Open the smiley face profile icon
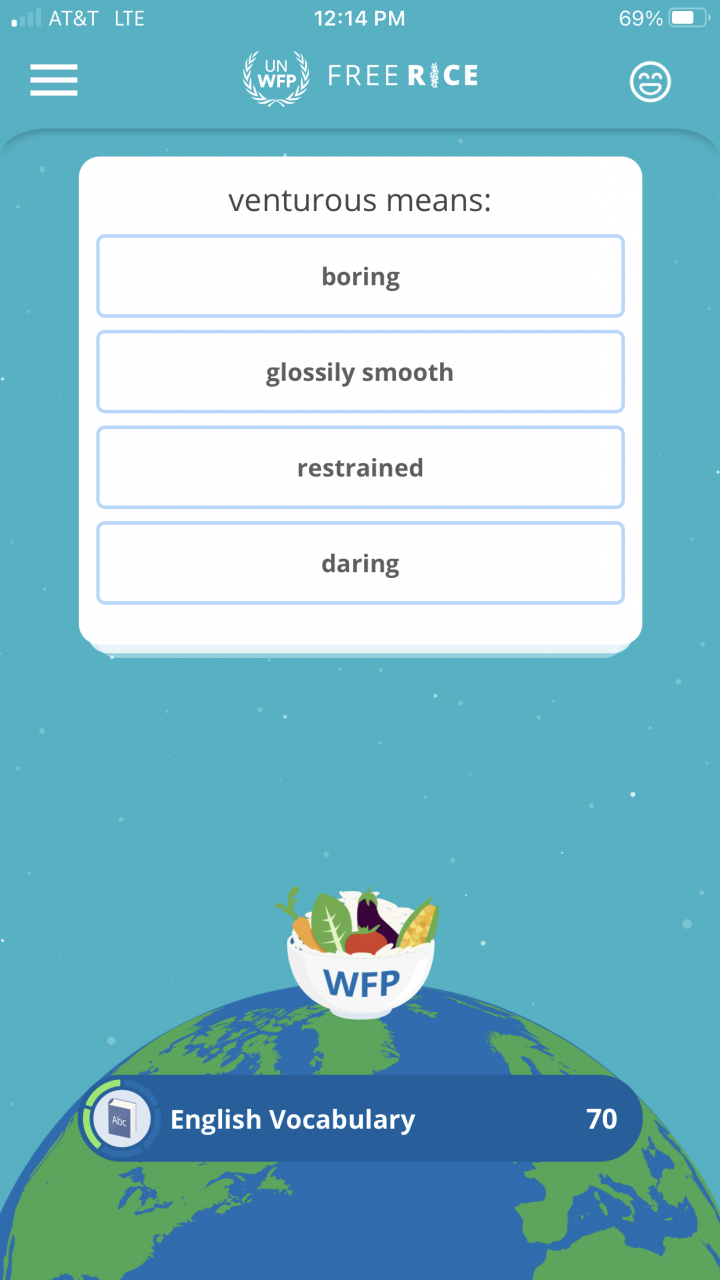The image size is (720, 1280). tap(650, 82)
